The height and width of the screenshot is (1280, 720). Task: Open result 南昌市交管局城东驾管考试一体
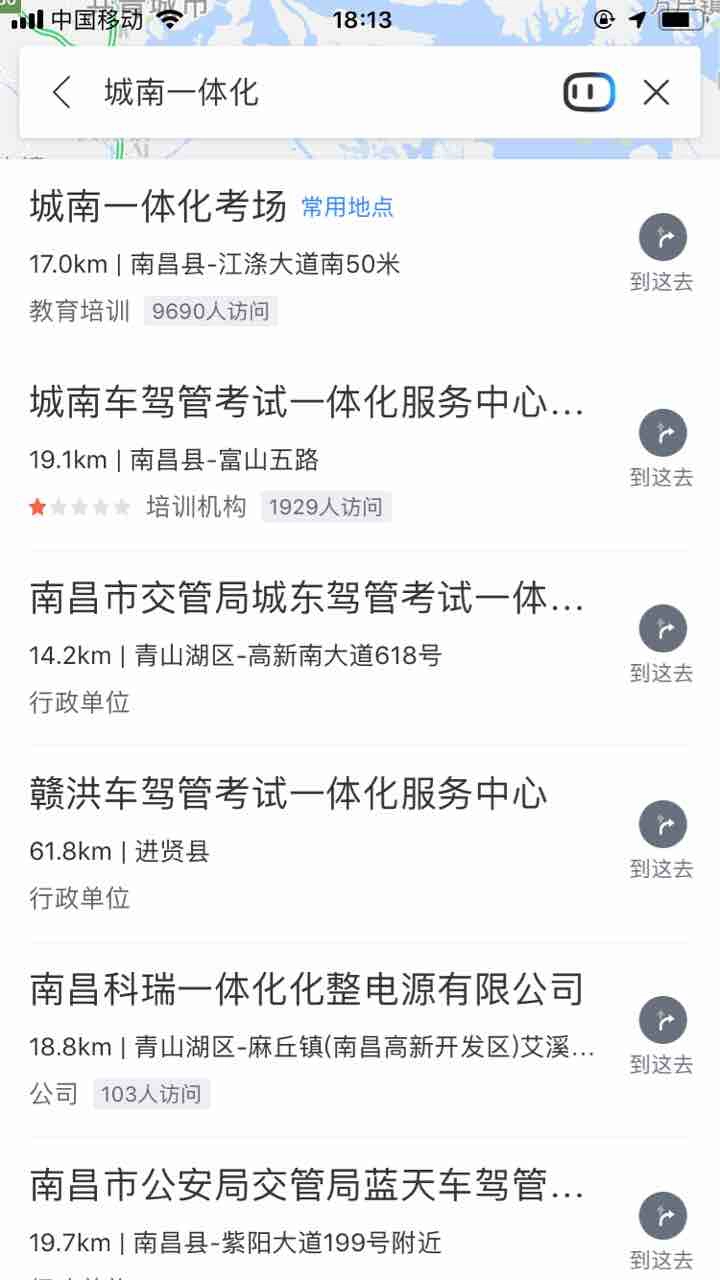(x=320, y=648)
